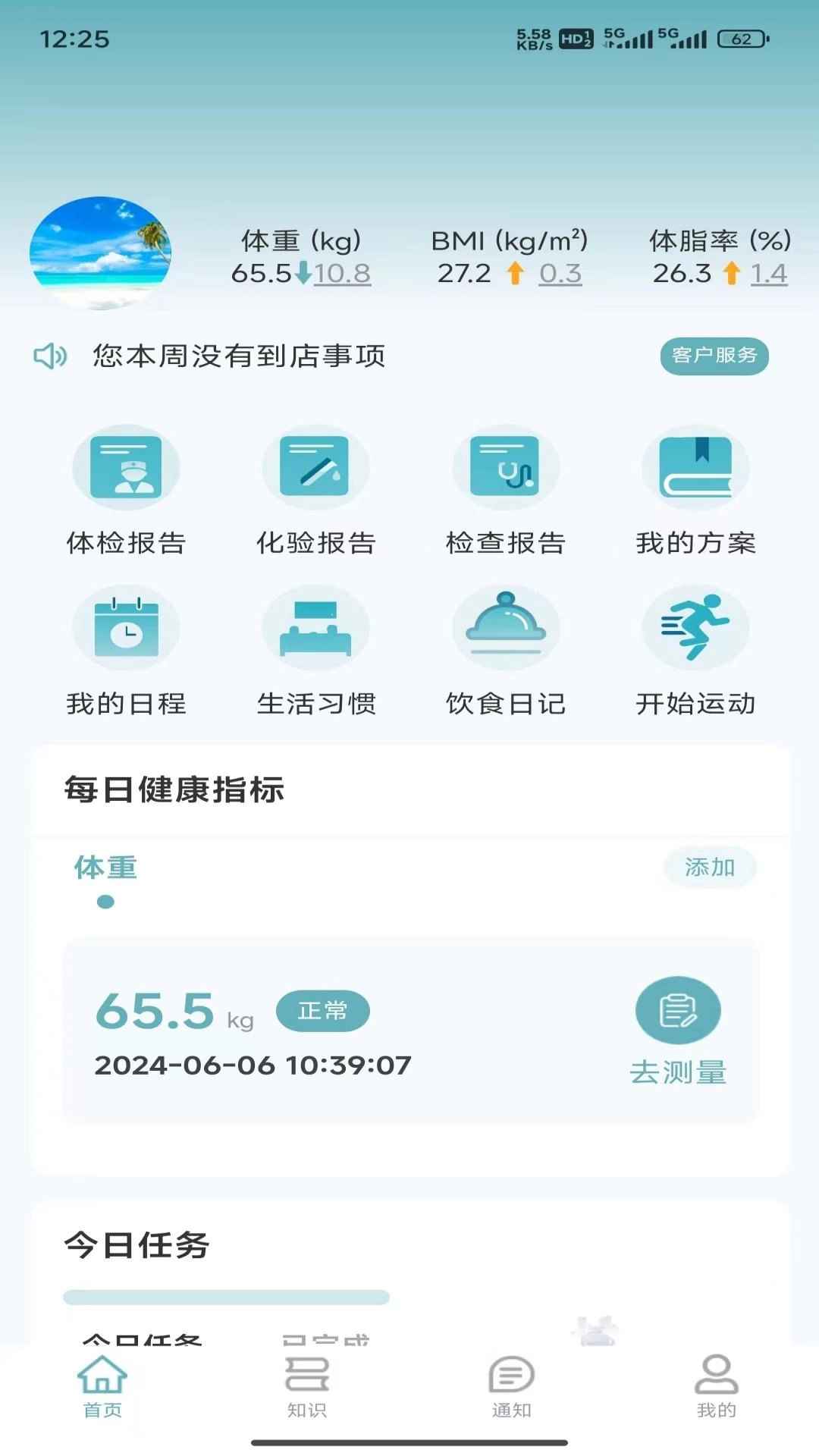Select the 首页 tab

pos(102,1386)
